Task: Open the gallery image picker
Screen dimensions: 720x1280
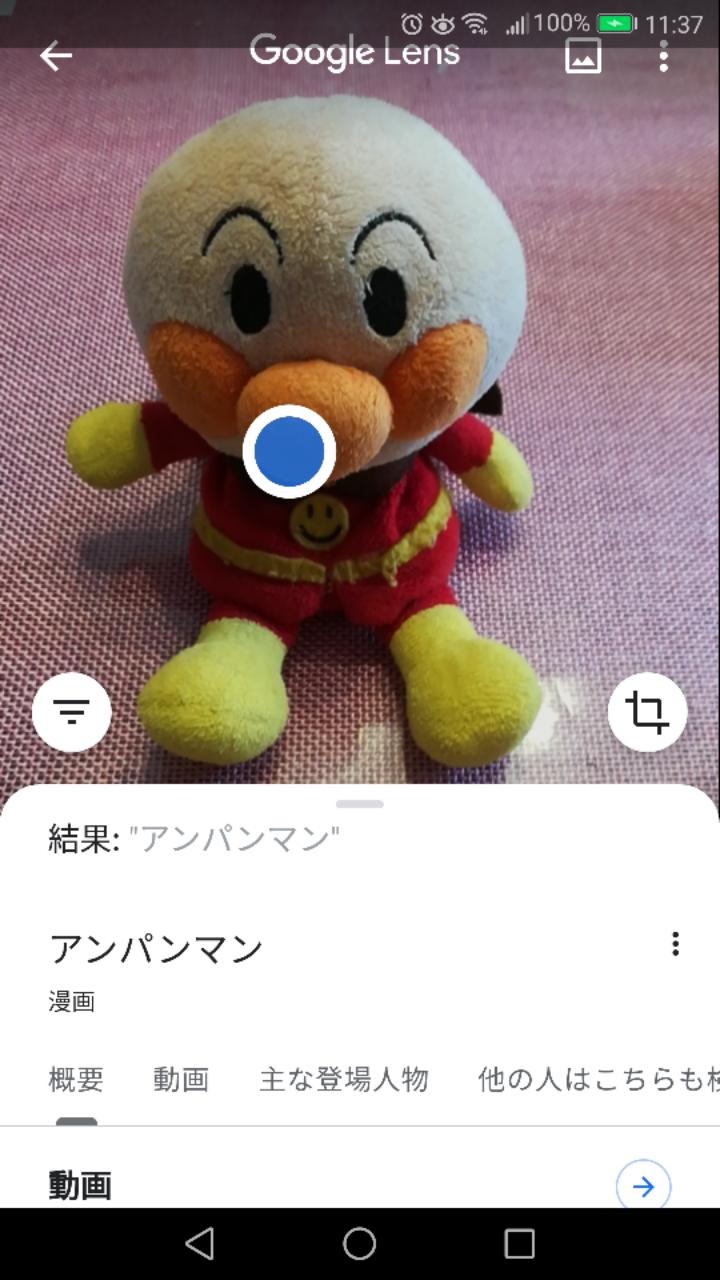Action: 583,57
